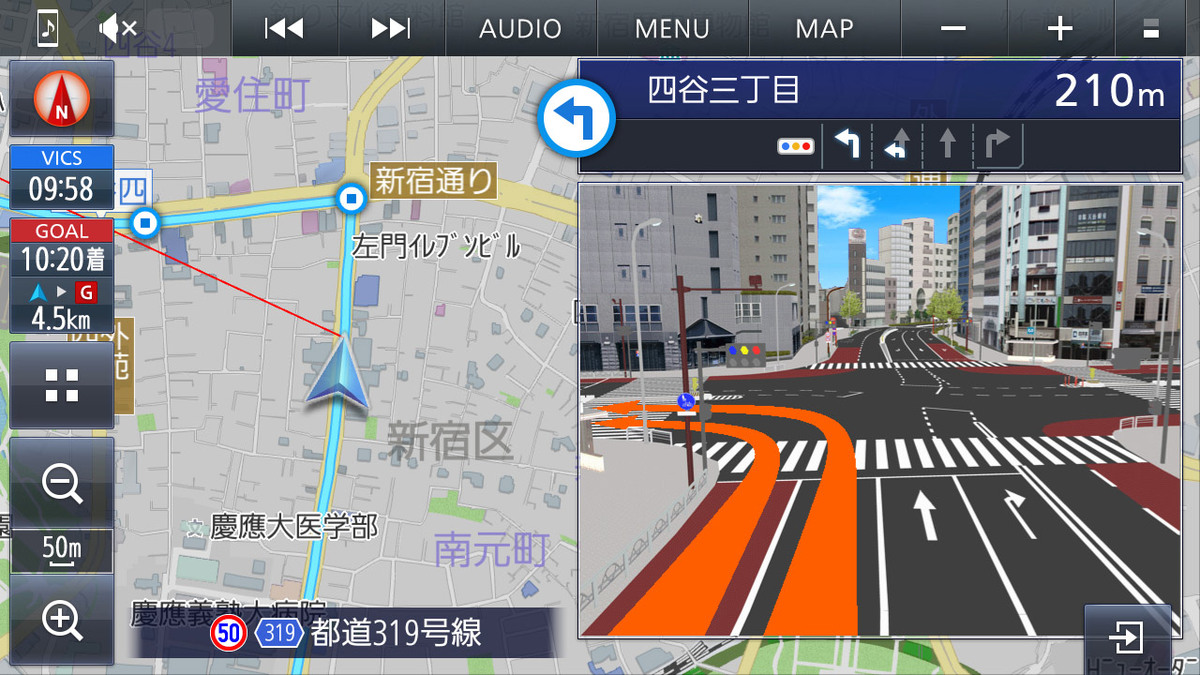Open the audio source music icon
The image size is (1200, 675).
[x=47, y=27]
